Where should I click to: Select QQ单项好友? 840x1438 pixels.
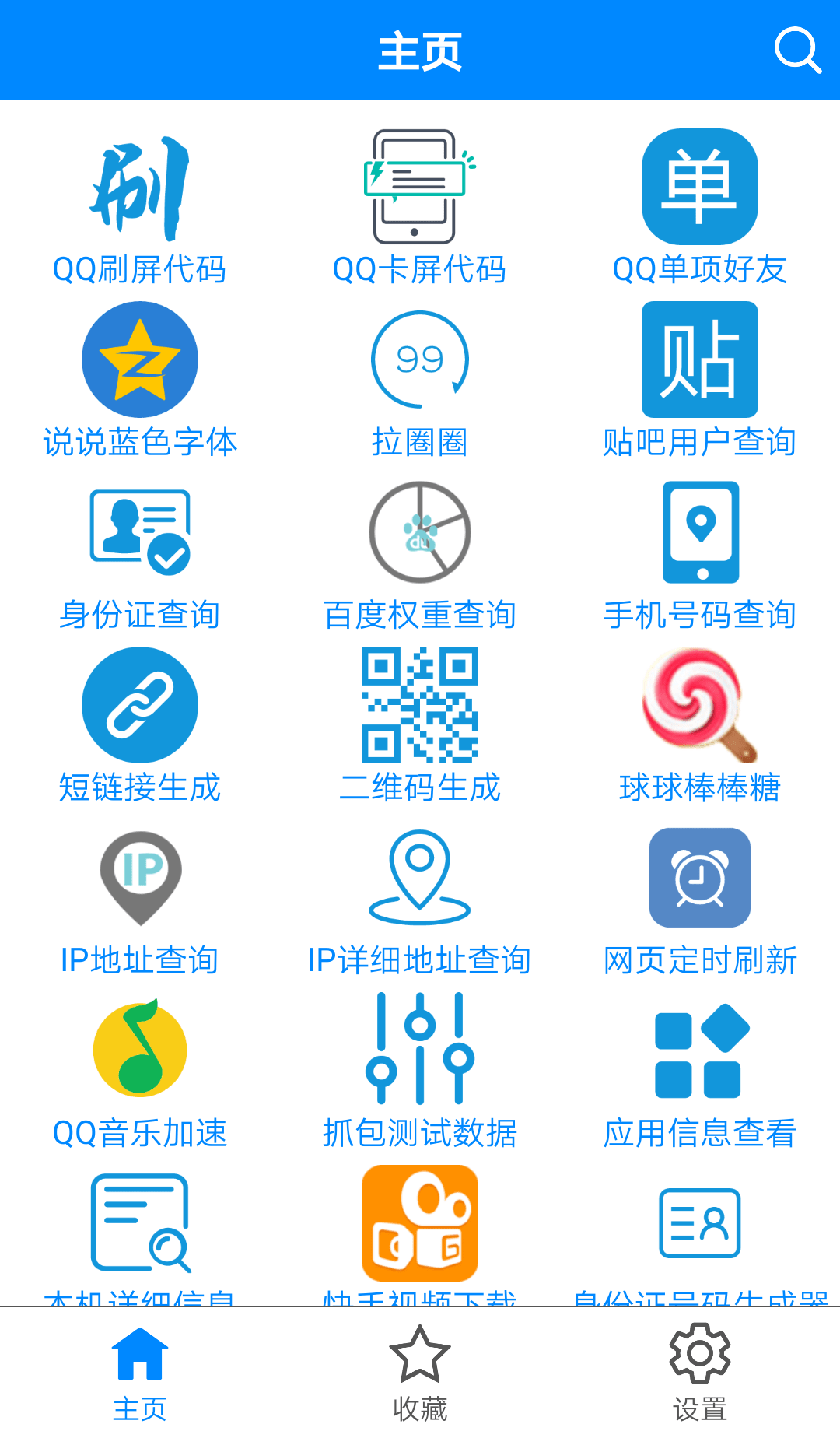click(700, 208)
